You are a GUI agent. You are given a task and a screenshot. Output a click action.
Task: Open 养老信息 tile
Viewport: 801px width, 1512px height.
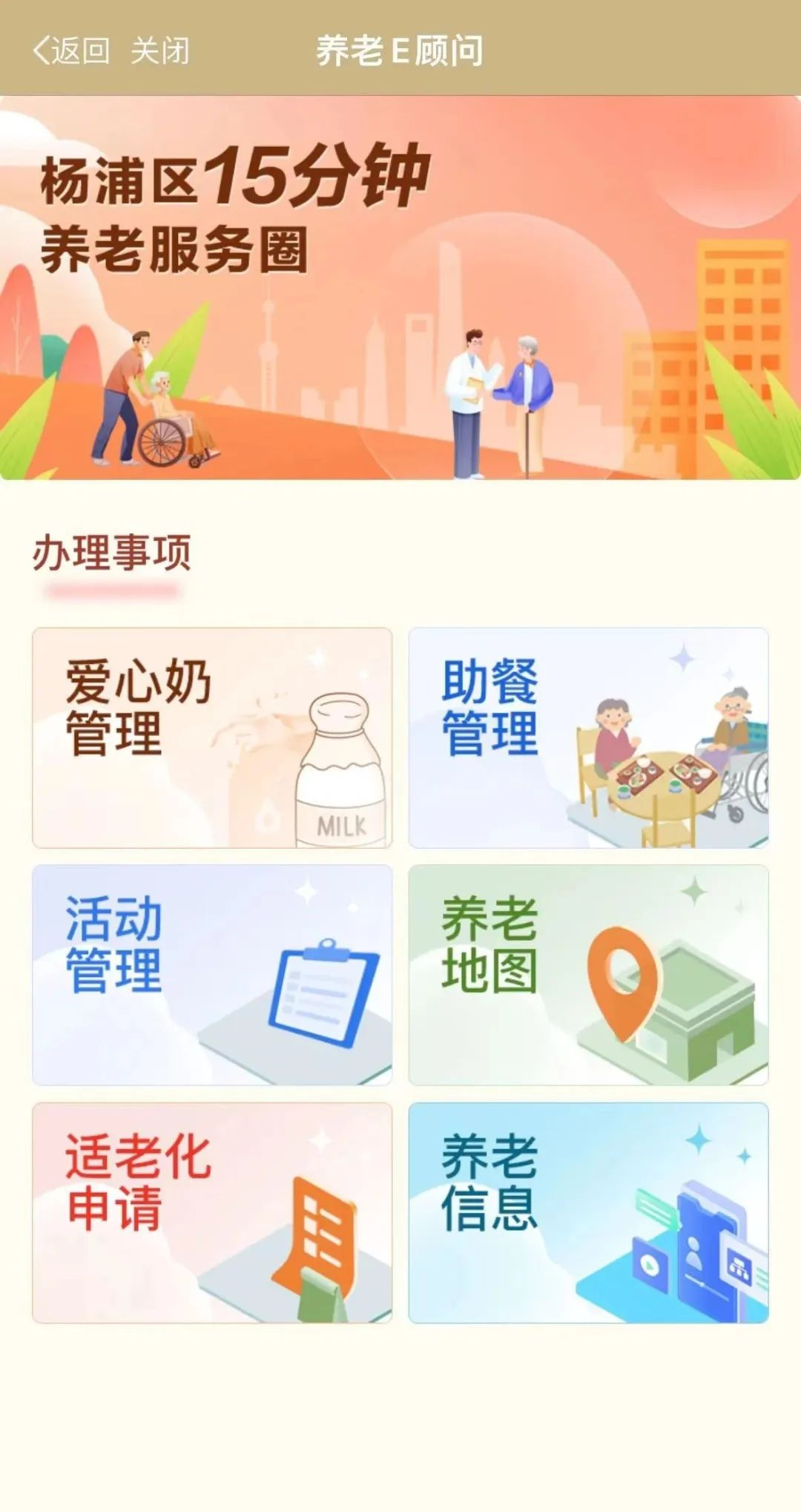pyautogui.click(x=588, y=1212)
